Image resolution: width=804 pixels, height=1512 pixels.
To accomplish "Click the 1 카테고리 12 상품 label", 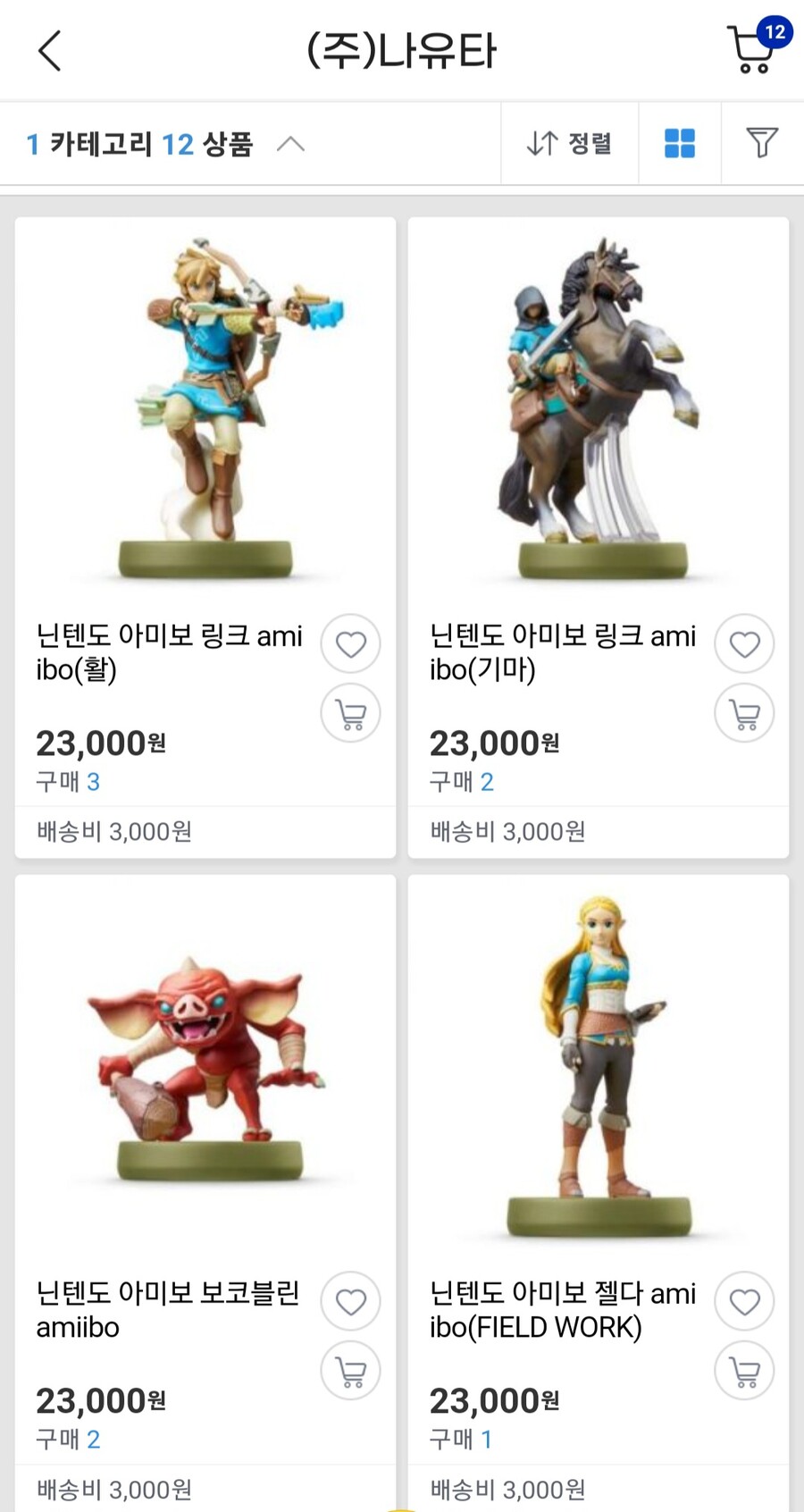I will [143, 143].
